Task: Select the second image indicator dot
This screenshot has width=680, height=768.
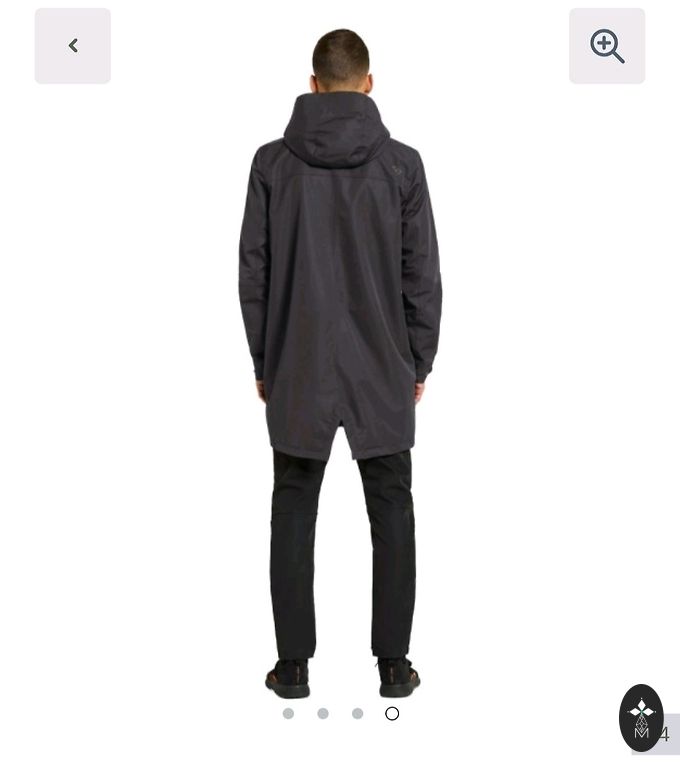Action: [323, 713]
